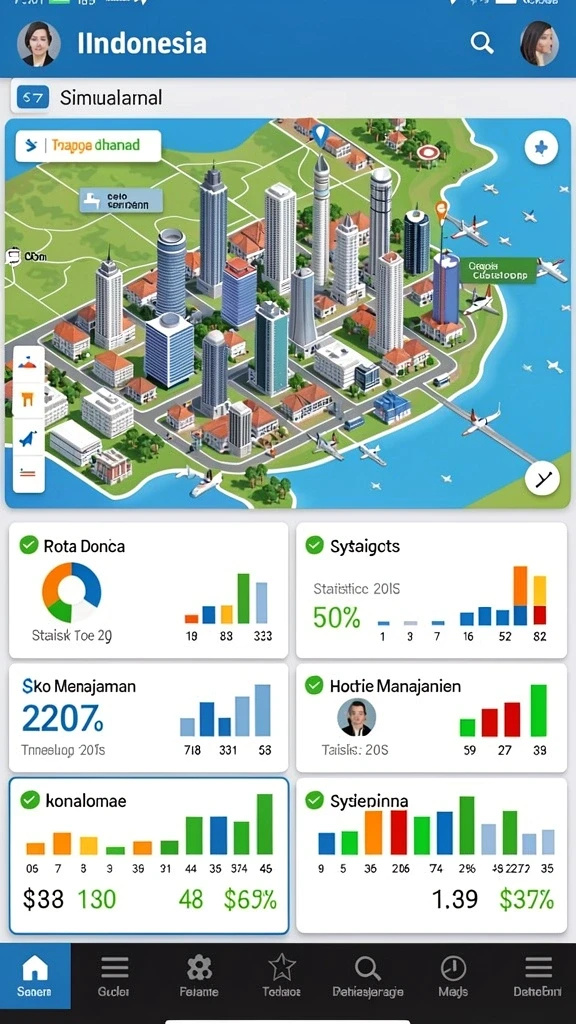Tap the round star button on the map

(x=541, y=148)
